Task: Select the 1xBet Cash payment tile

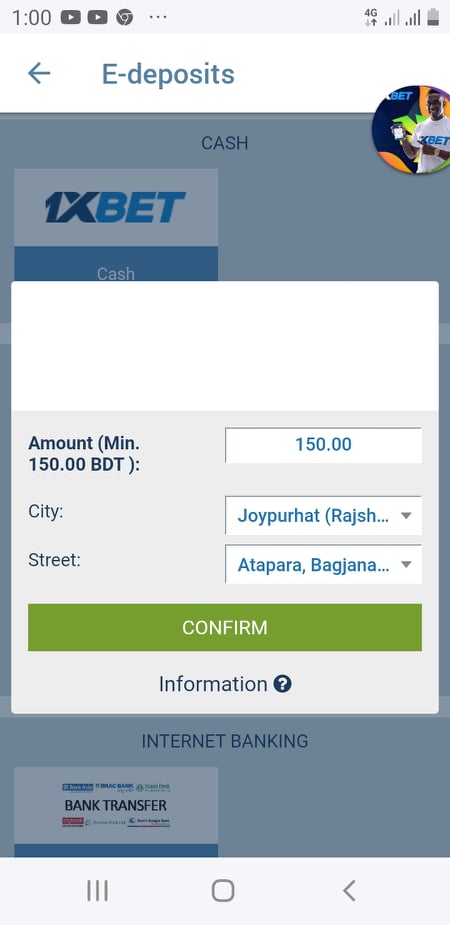Action: [116, 225]
